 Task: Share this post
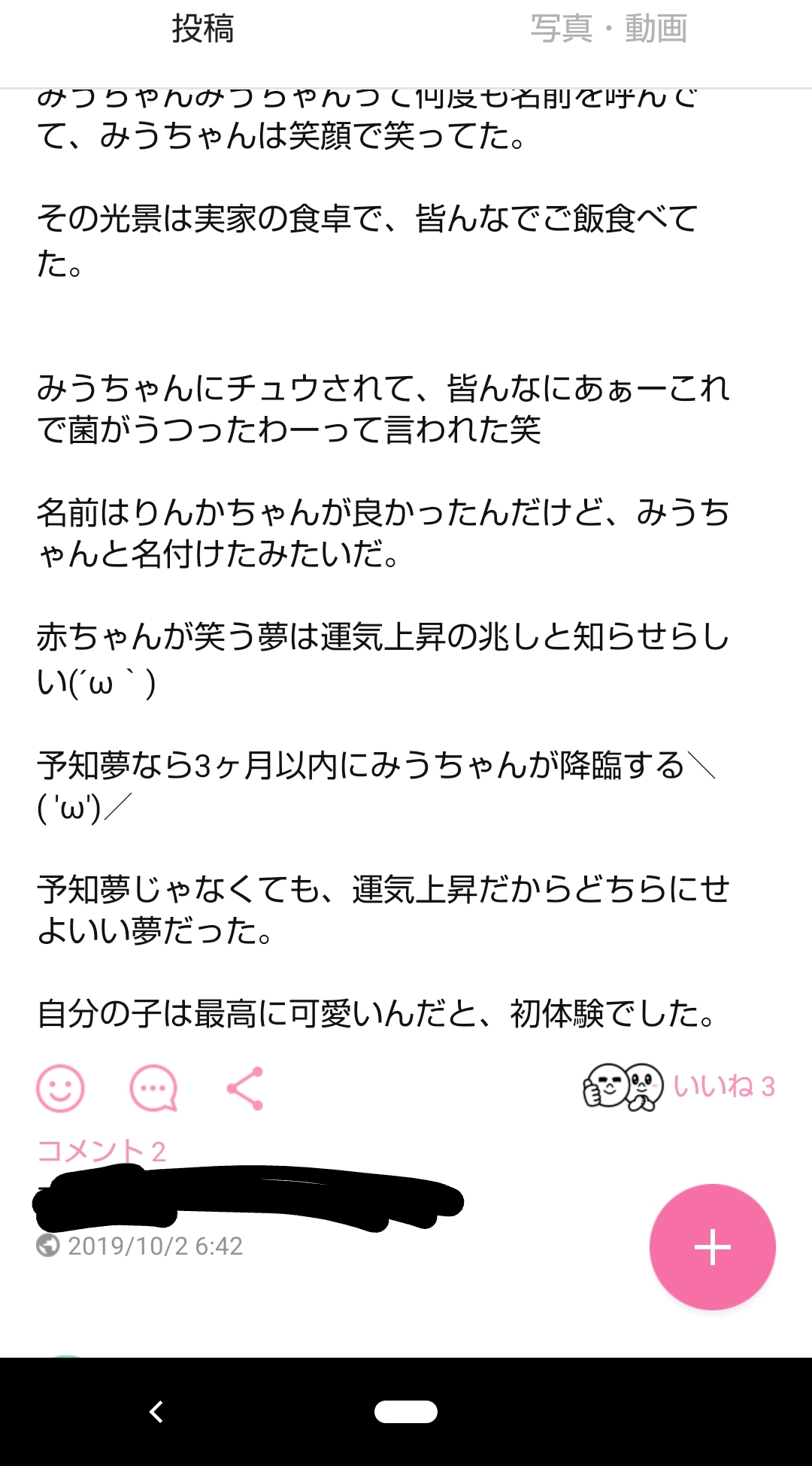click(245, 1088)
